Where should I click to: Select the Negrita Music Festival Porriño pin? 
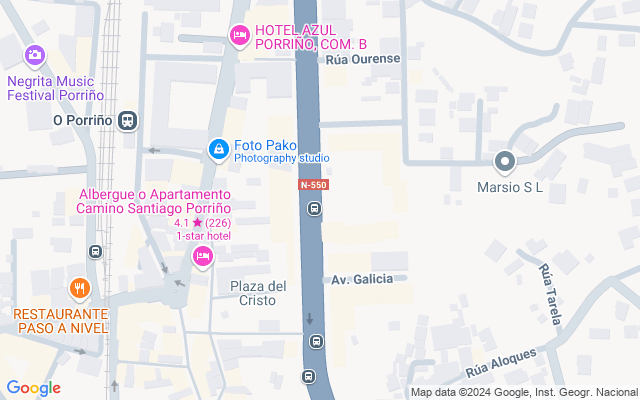coord(35,55)
